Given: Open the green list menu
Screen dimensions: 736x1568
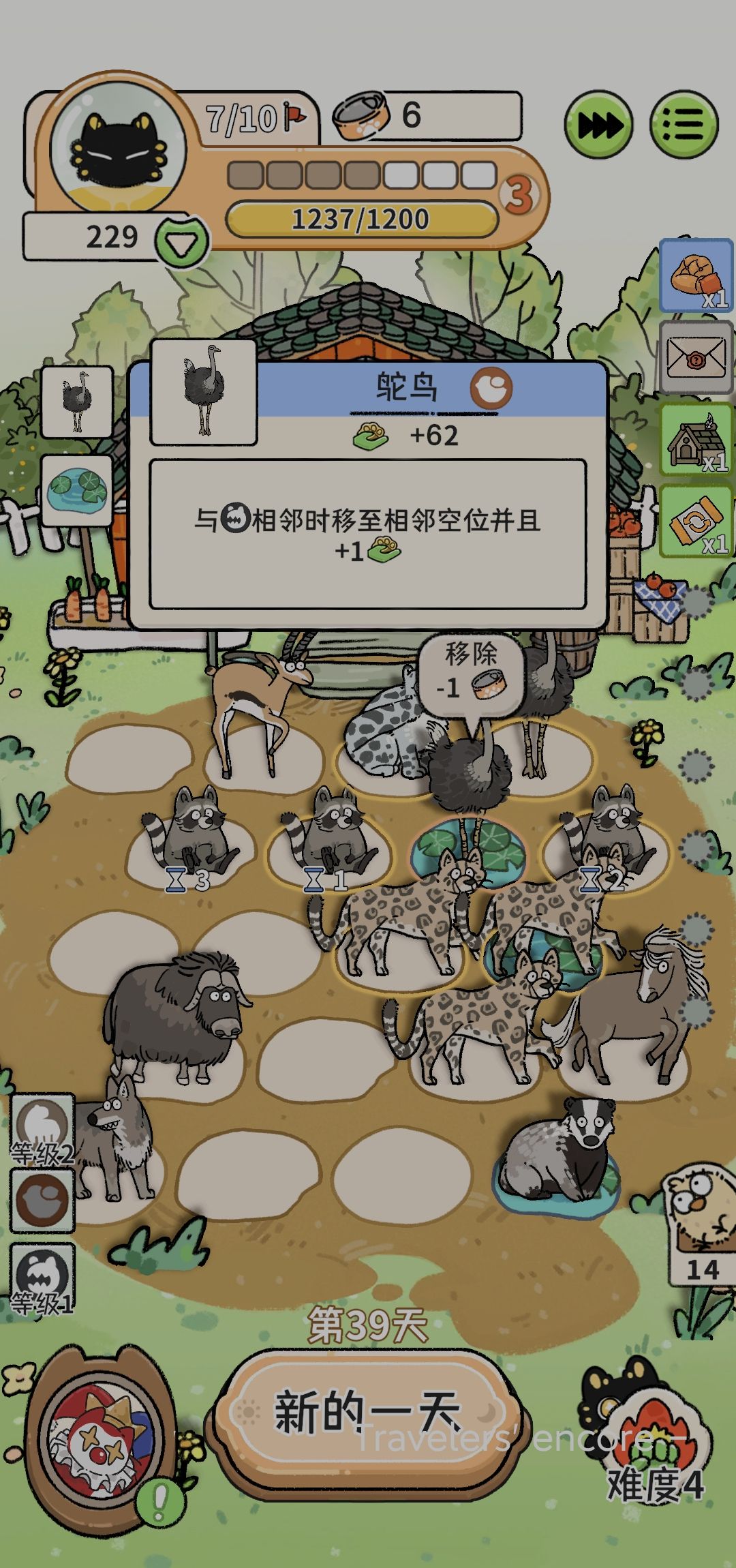Looking at the screenshot, I should 684,125.
